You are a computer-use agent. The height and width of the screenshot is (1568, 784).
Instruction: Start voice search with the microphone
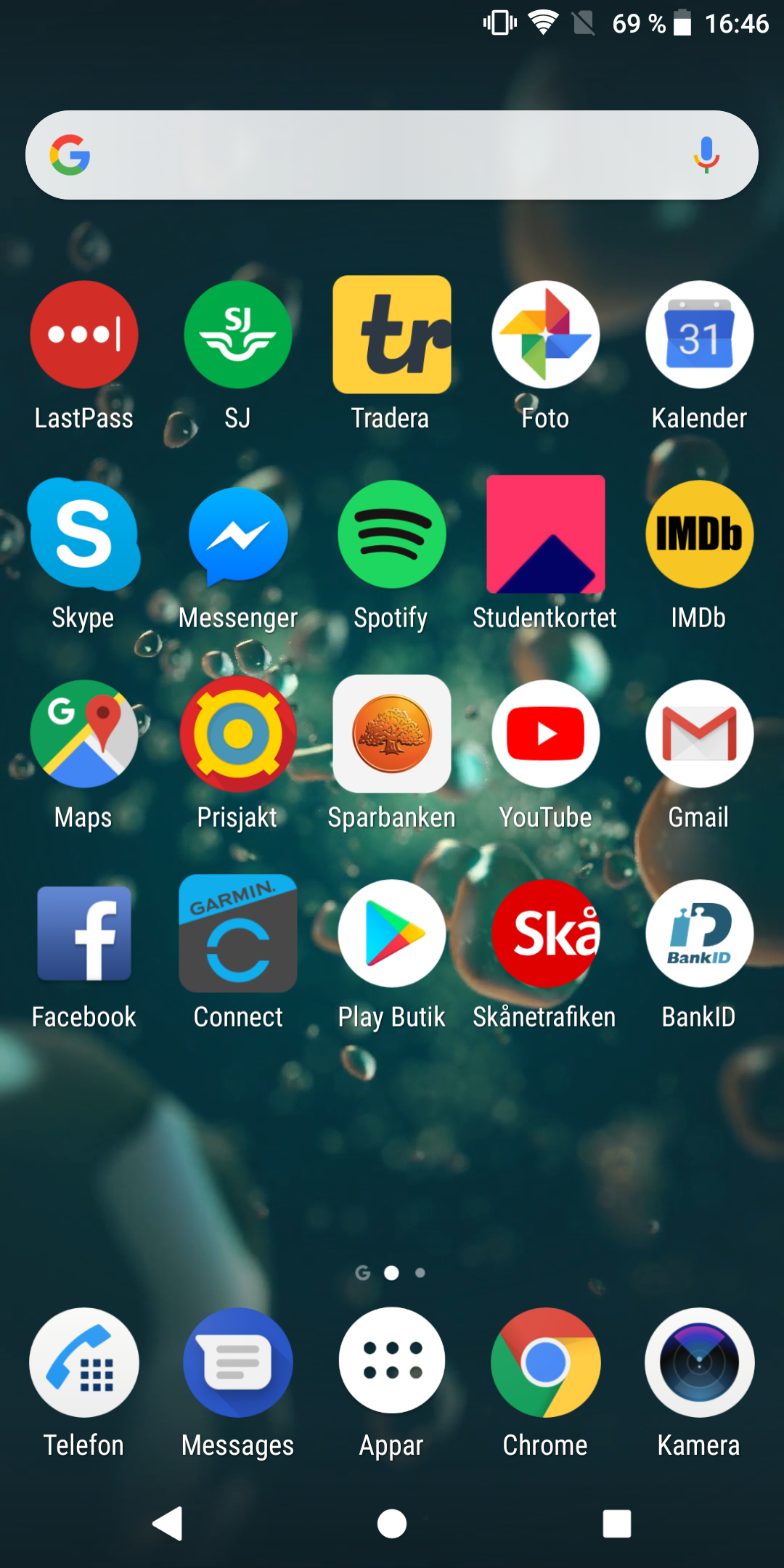(x=706, y=155)
